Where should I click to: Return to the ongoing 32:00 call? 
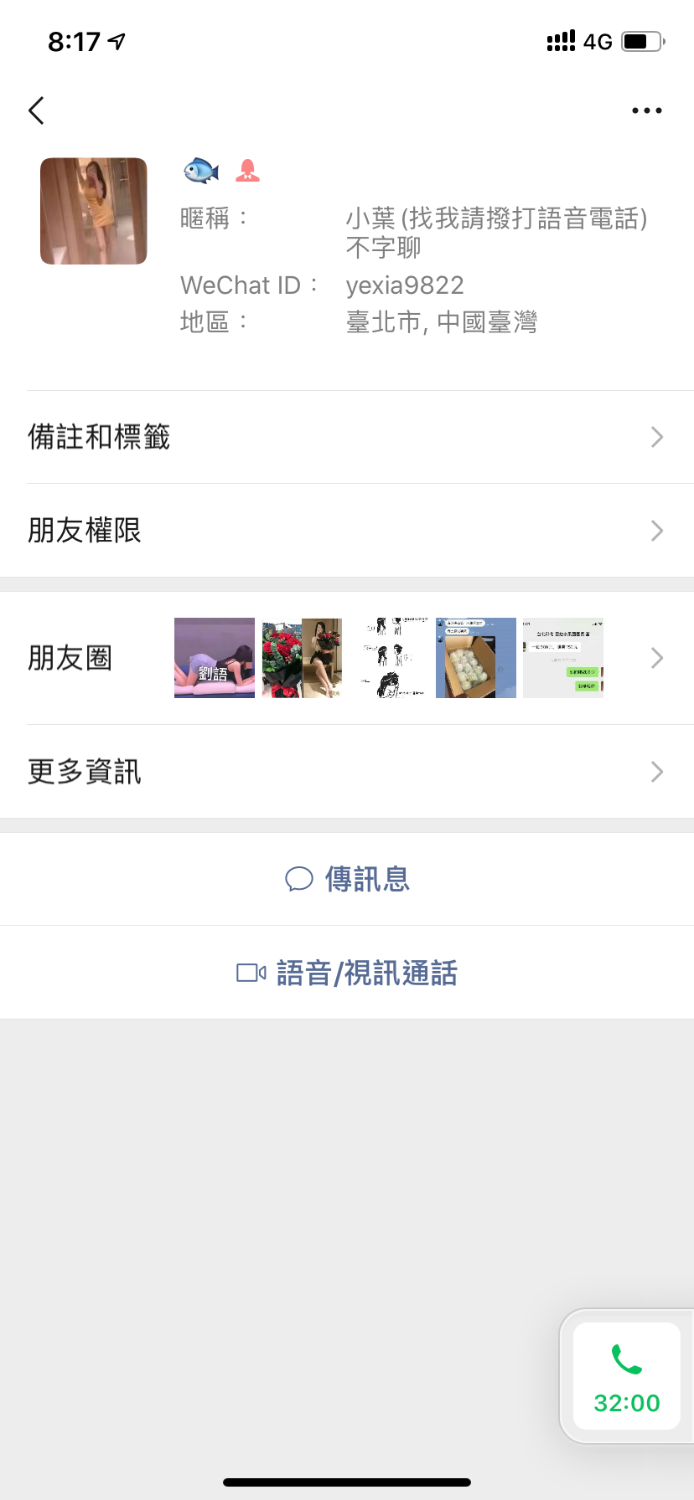coord(626,1377)
